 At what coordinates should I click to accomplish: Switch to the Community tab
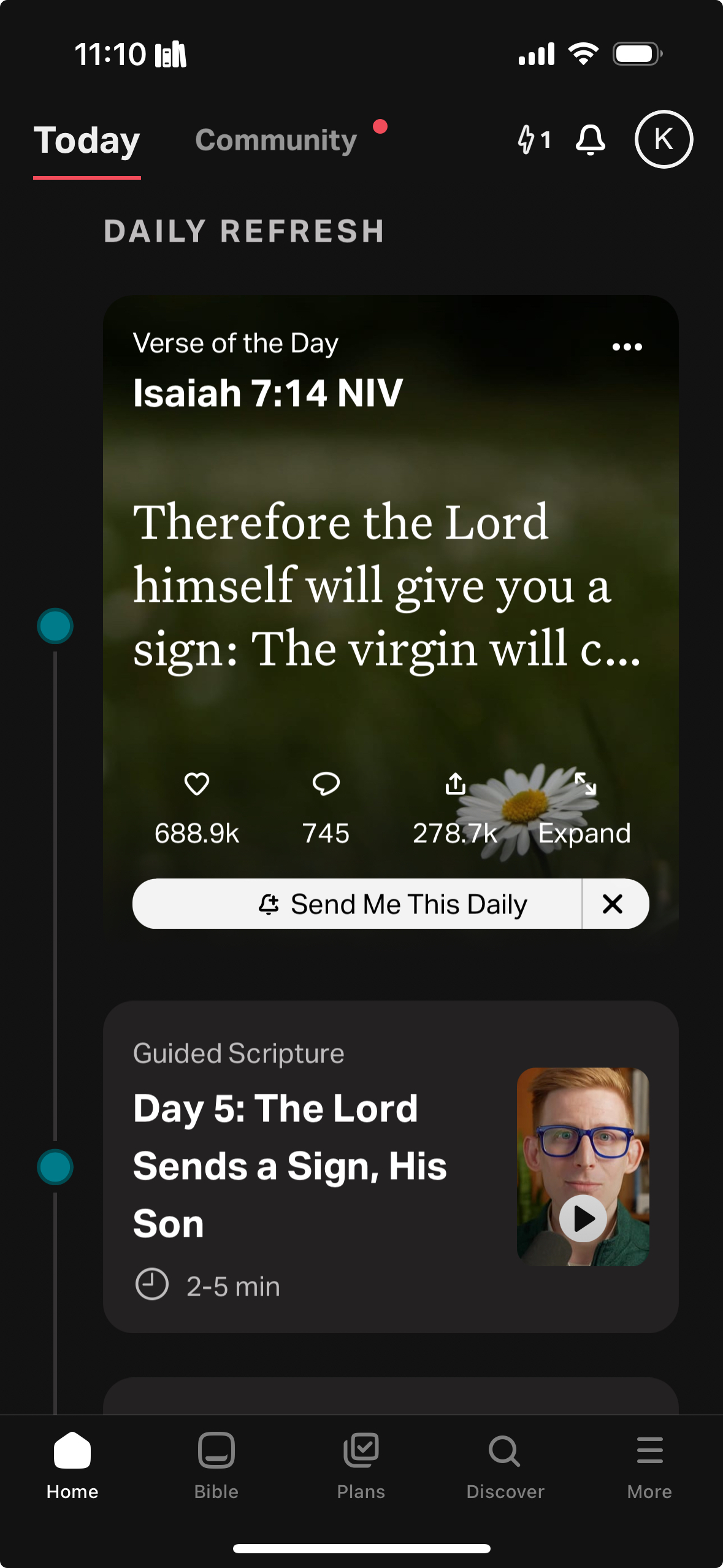pyautogui.click(x=276, y=140)
